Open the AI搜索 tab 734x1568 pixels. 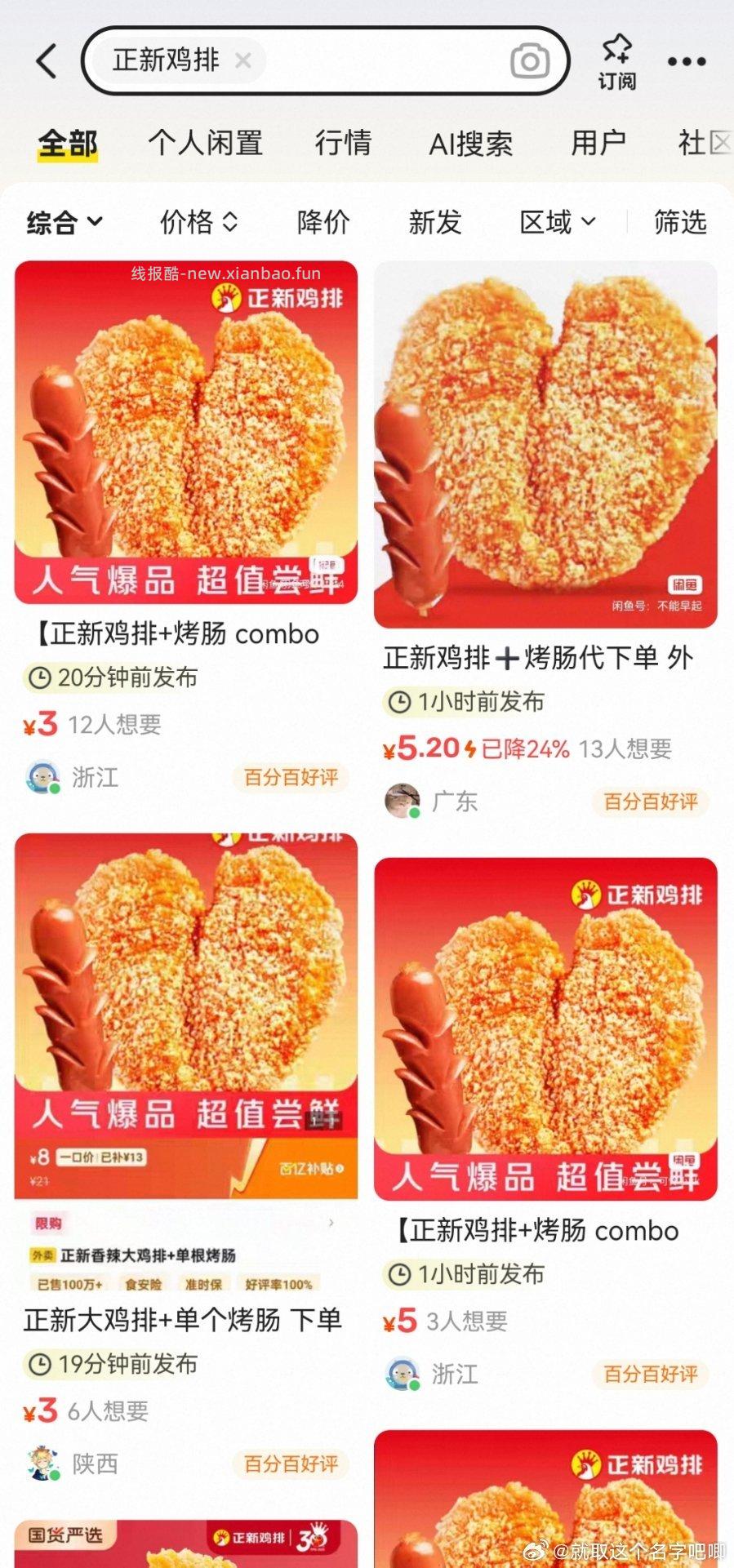pos(472,144)
